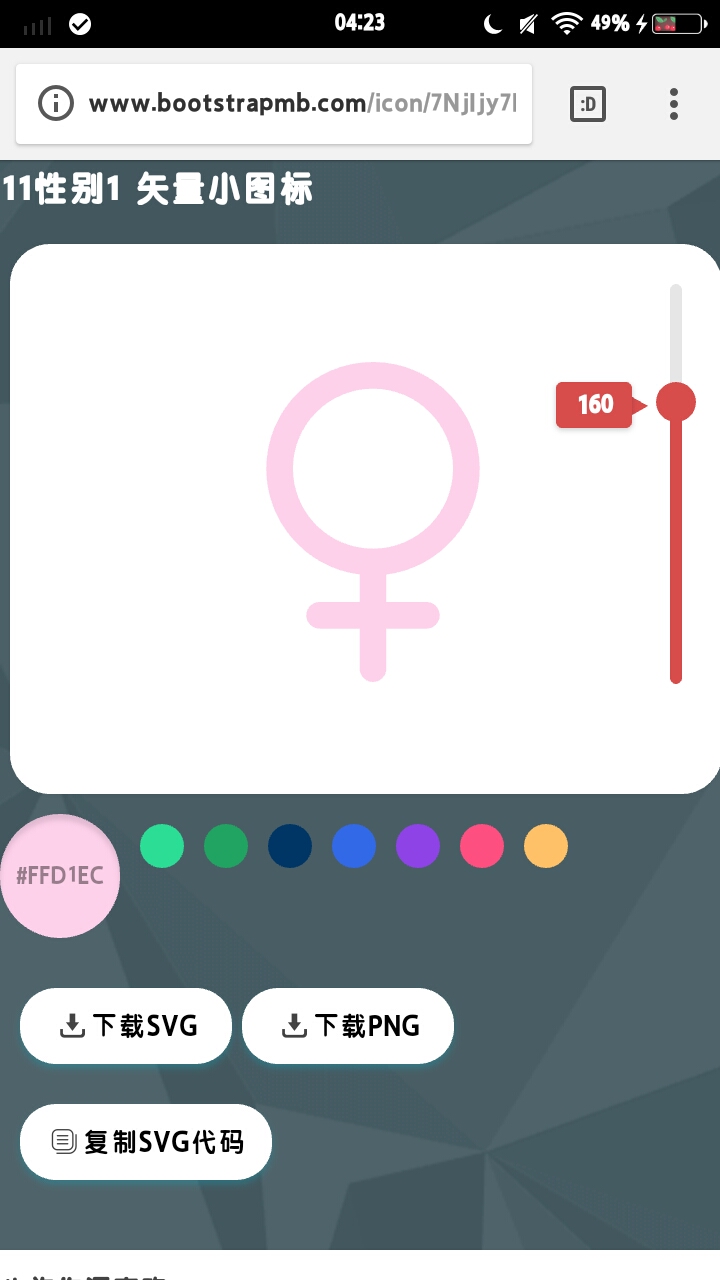This screenshot has width=720, height=1280.
Task: Select the mint green color swatch
Action: 162,846
